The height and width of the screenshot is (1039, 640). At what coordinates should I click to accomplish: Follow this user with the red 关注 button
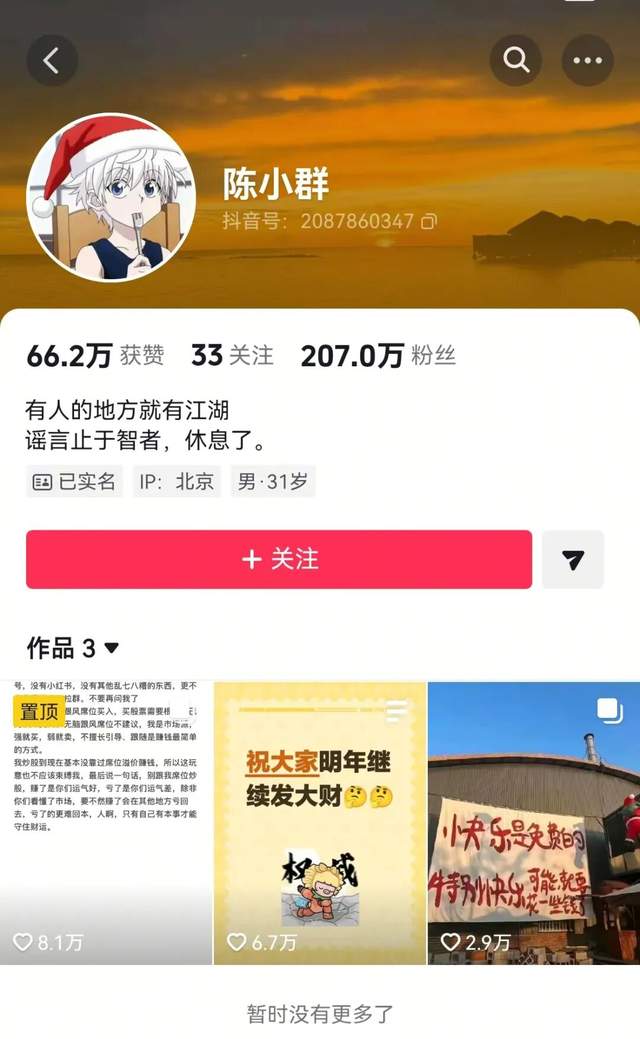pyautogui.click(x=279, y=559)
